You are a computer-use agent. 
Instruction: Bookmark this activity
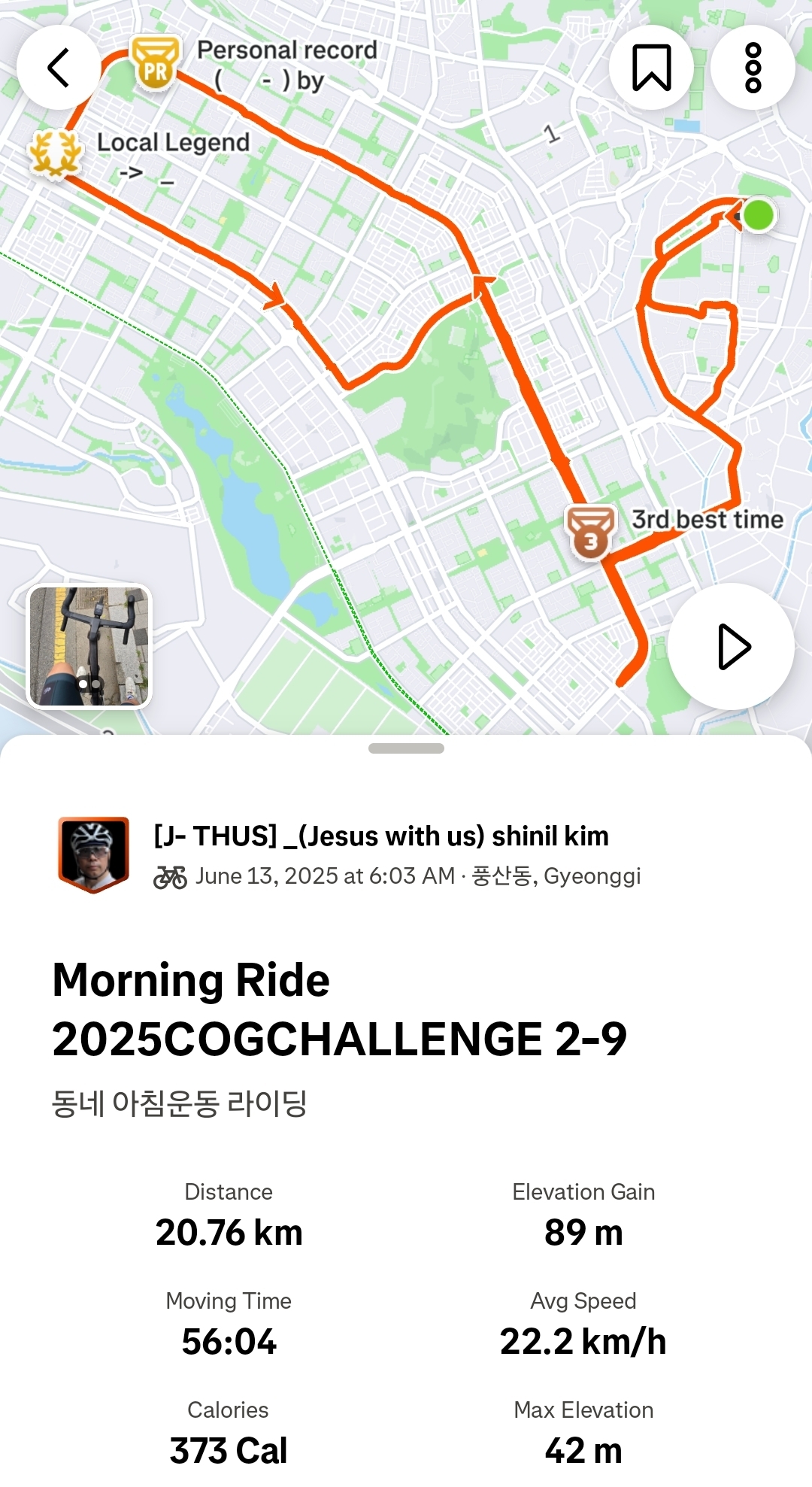pos(651,68)
